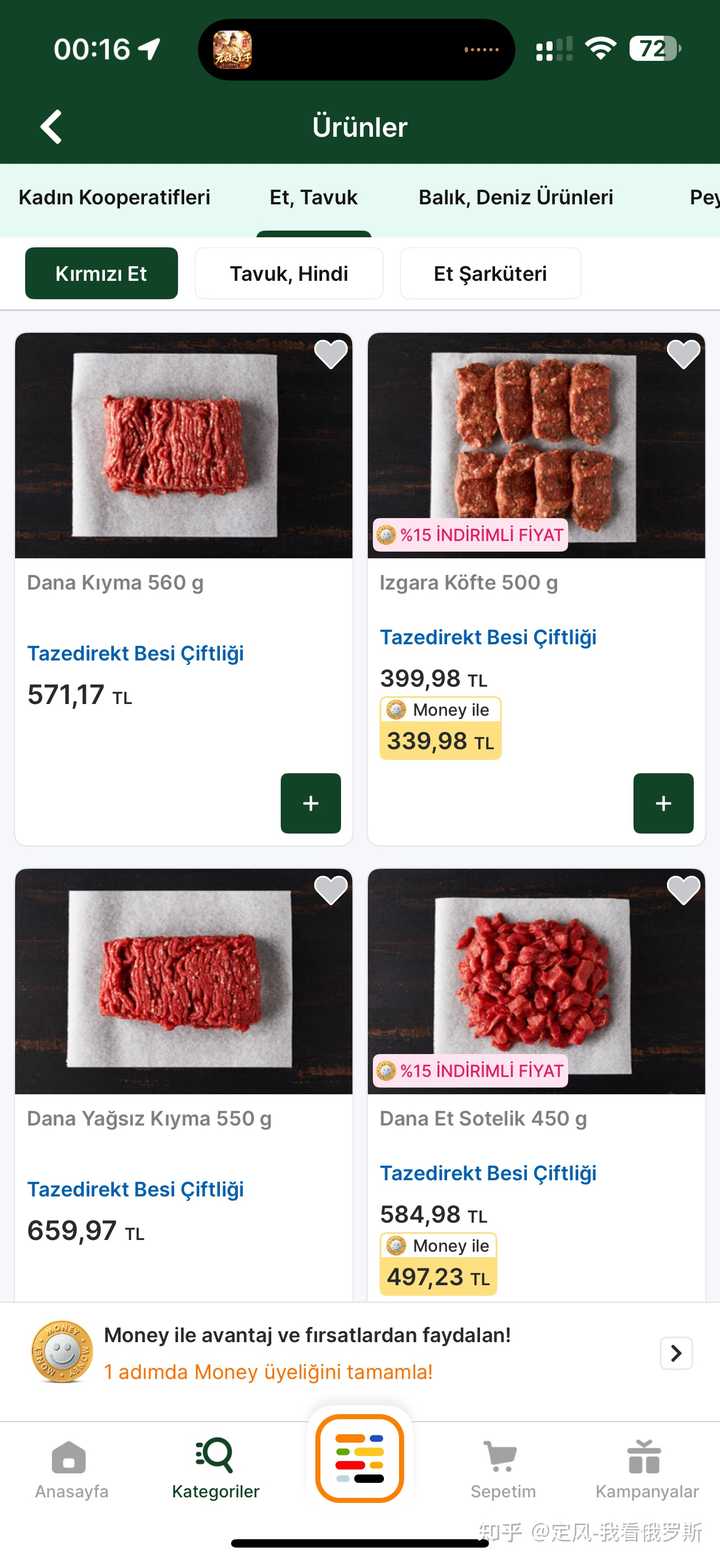Favorite the Izgara Köfte 500 g product
The image size is (720, 1561).
683,354
